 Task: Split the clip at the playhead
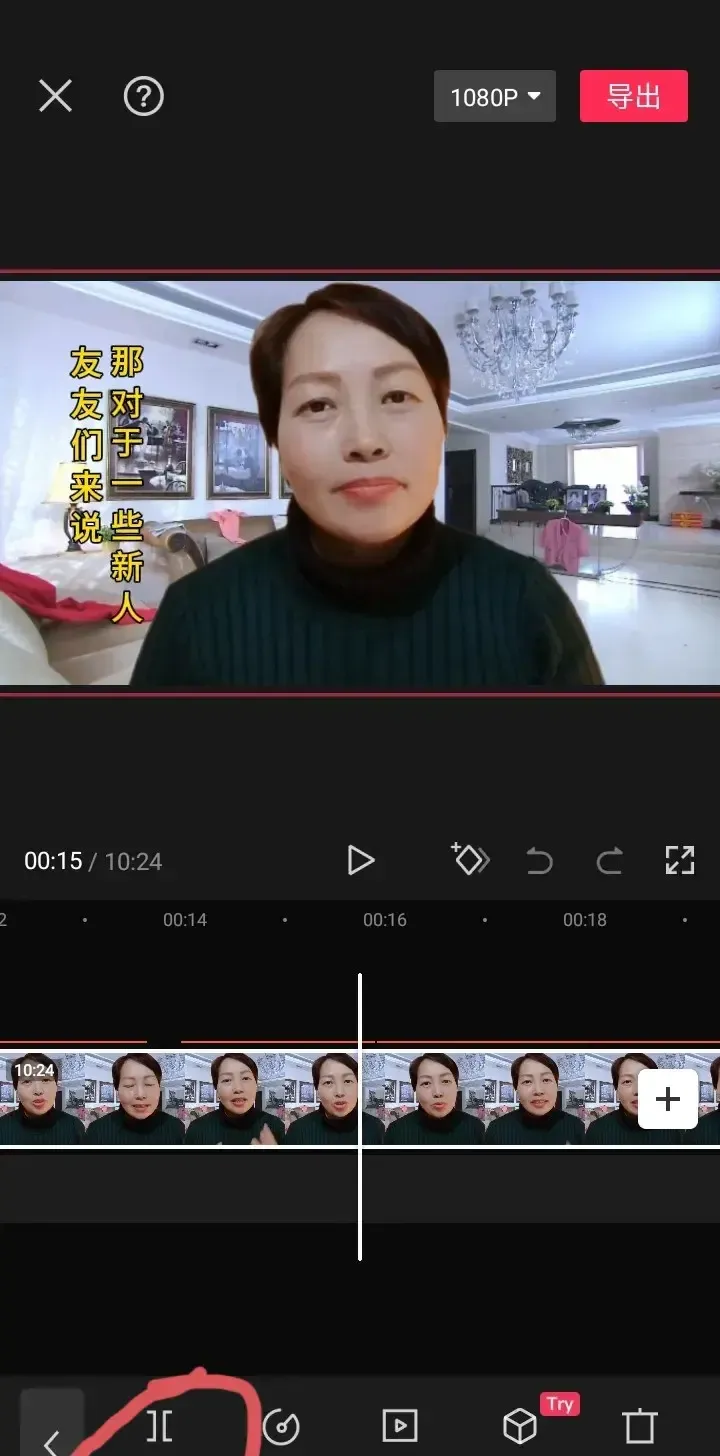pos(160,1426)
